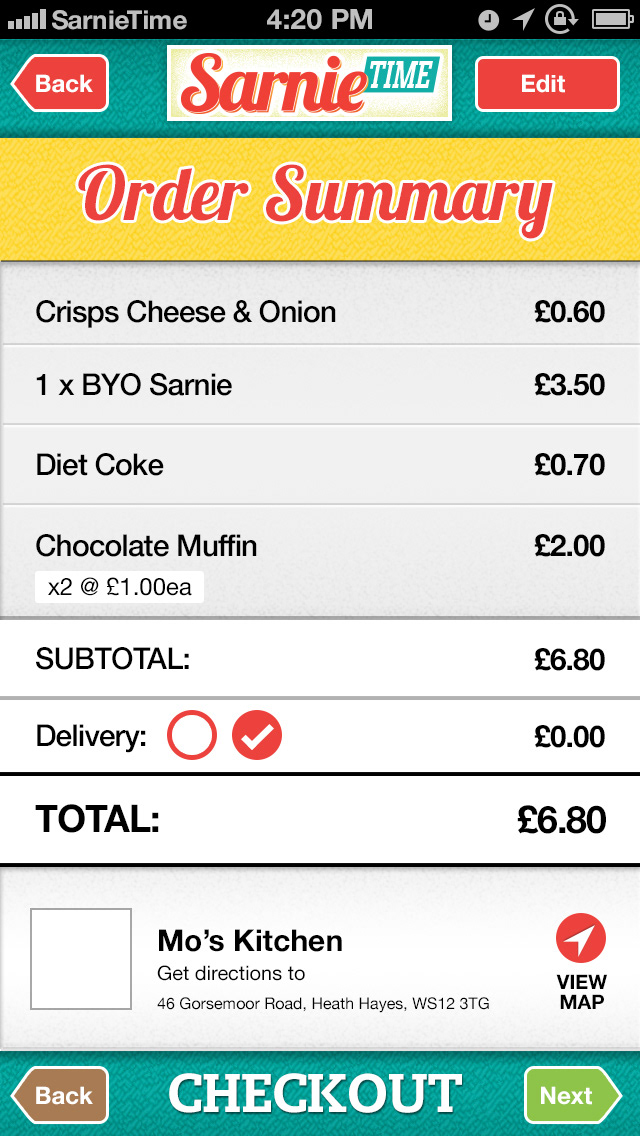The width and height of the screenshot is (640, 1136).
Task: View map for Mo's Kitchen
Action: coord(581,962)
